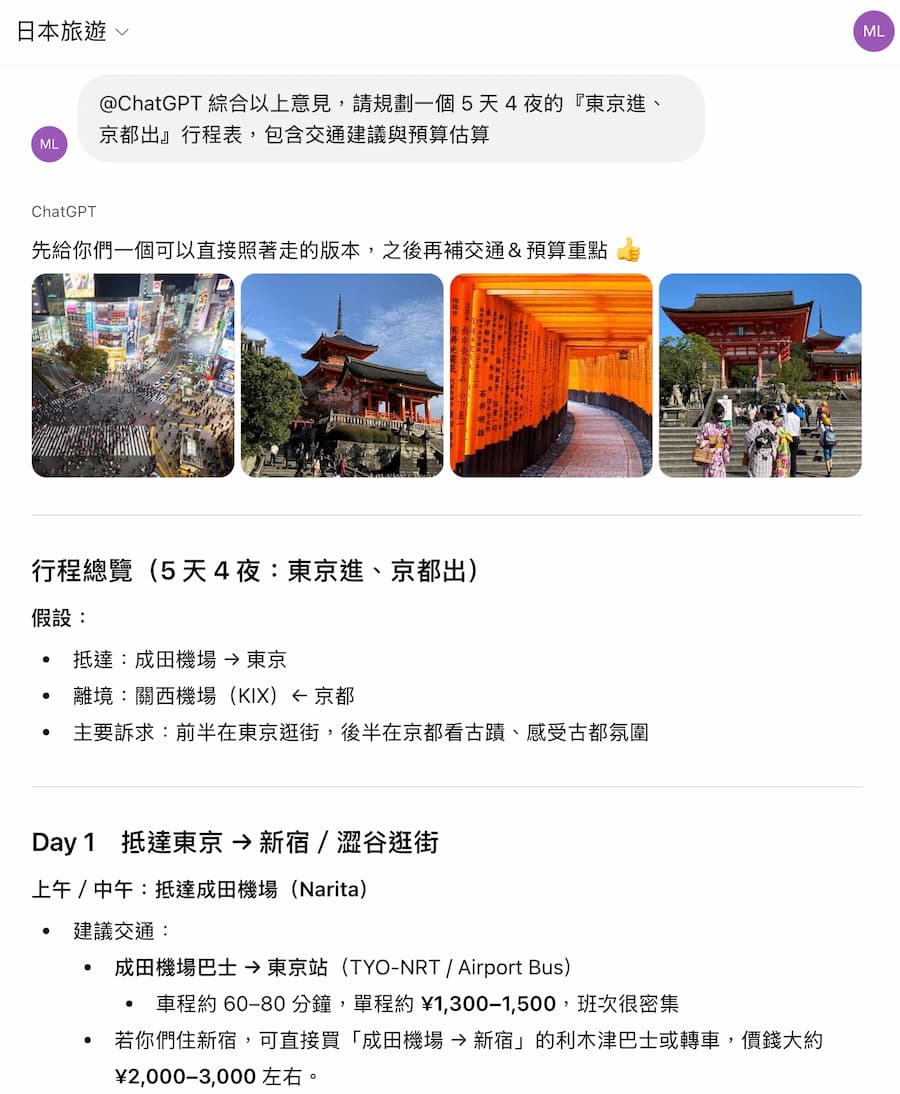Screen dimensions: 900x1094
Task: Click the ML profile avatar top right
Action: (x=873, y=32)
